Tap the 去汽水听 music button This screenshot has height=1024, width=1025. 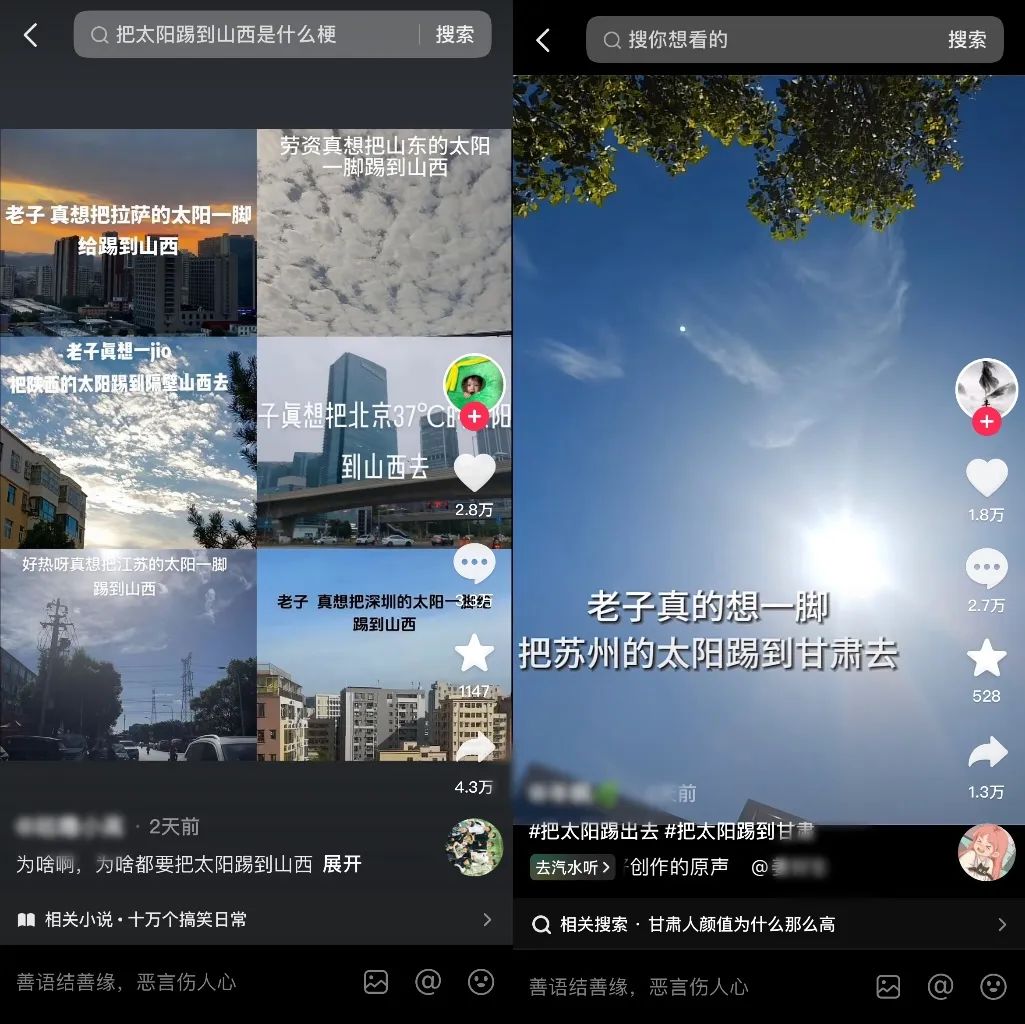(x=572, y=867)
